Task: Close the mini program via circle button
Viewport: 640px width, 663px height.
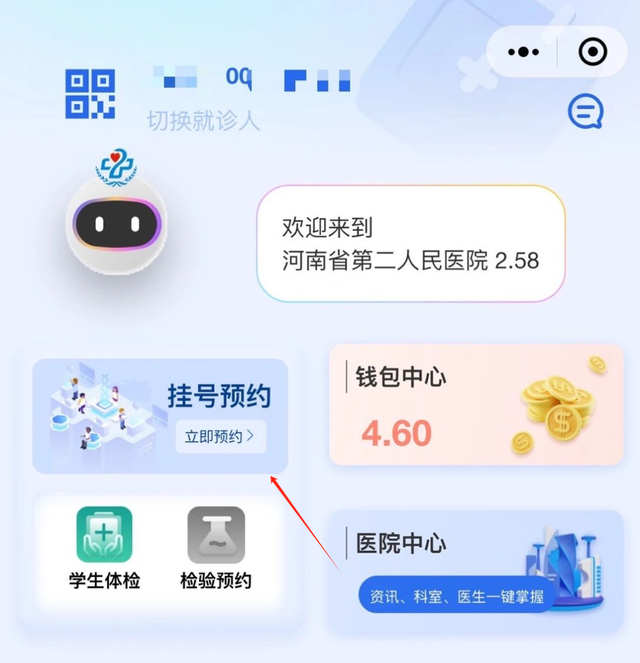Action: click(592, 52)
